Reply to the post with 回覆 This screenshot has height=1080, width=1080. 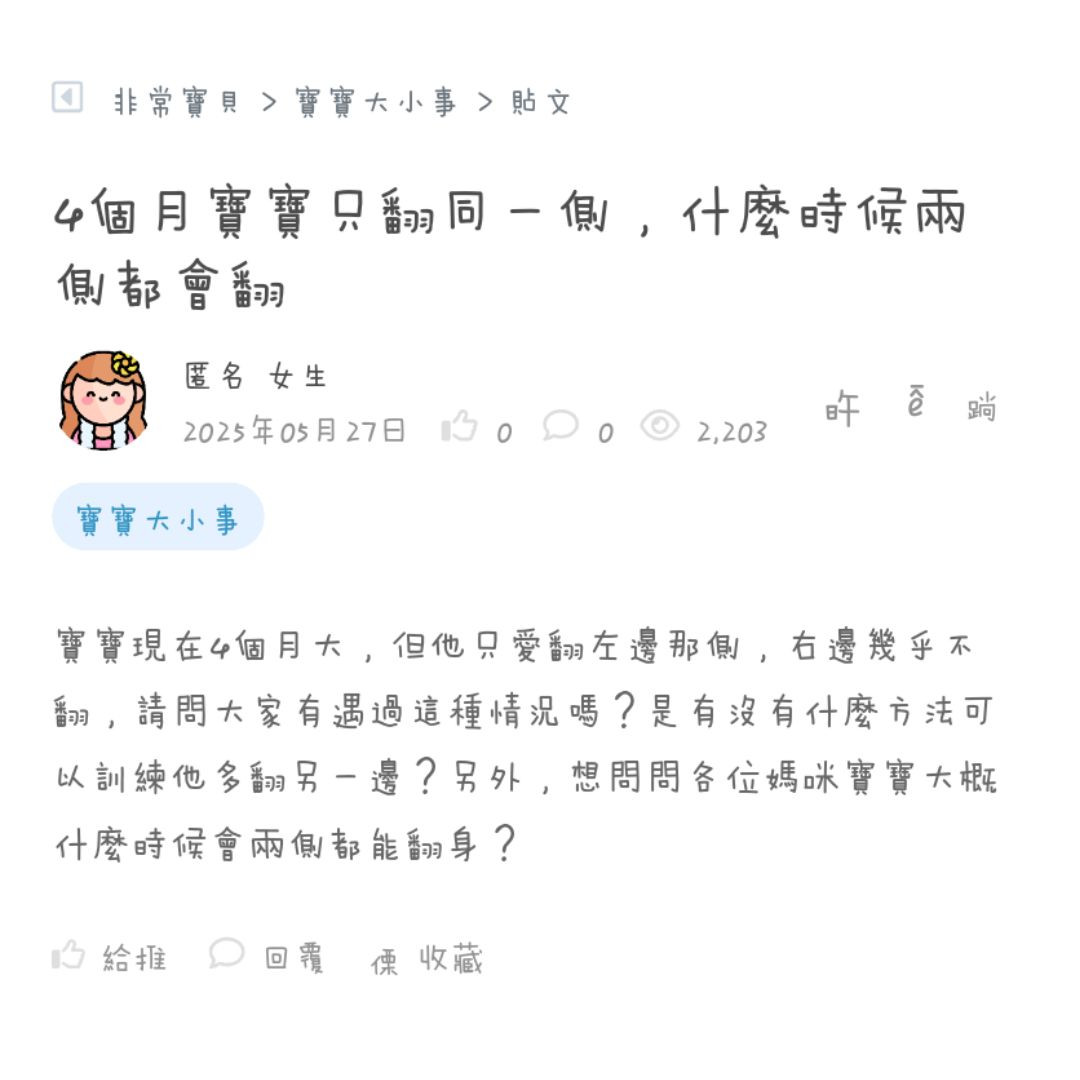tap(266, 957)
